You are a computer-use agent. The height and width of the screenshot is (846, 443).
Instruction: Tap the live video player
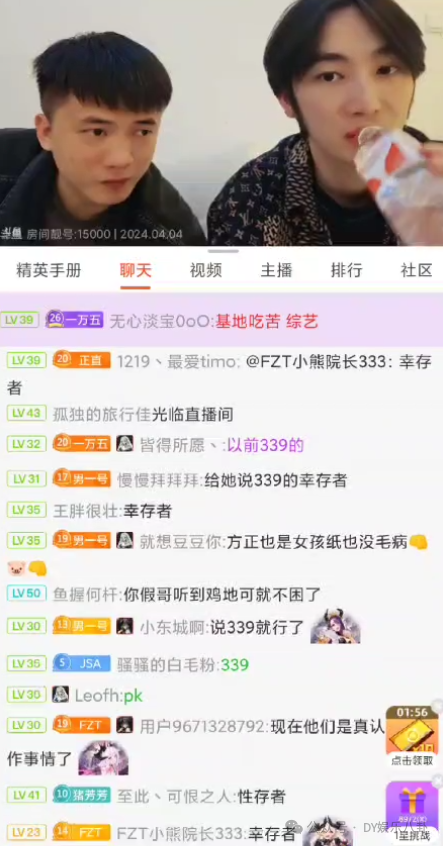click(x=221, y=123)
